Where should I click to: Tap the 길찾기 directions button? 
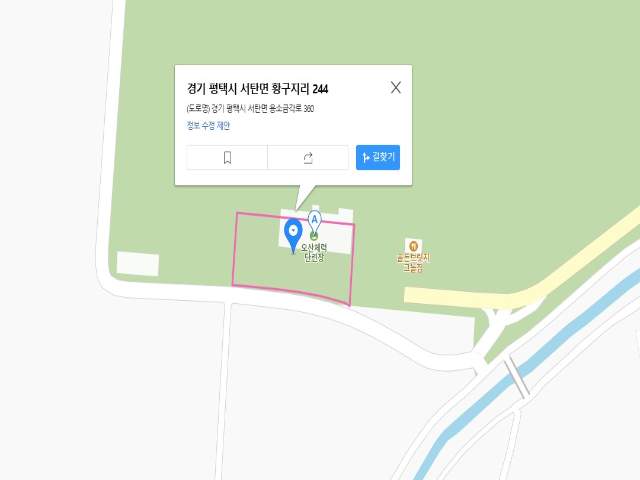(378, 158)
